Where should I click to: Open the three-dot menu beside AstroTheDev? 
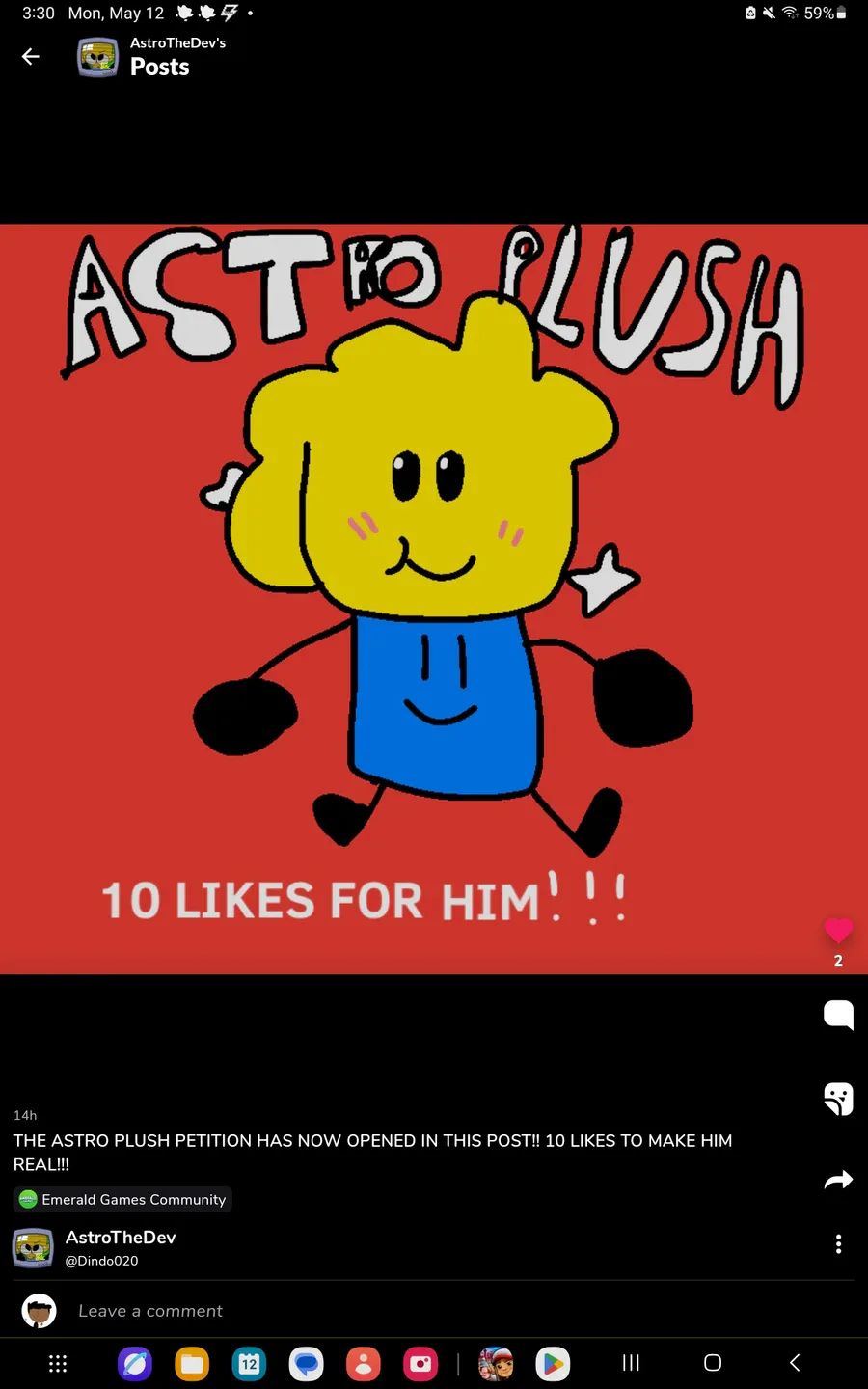pos(838,1244)
